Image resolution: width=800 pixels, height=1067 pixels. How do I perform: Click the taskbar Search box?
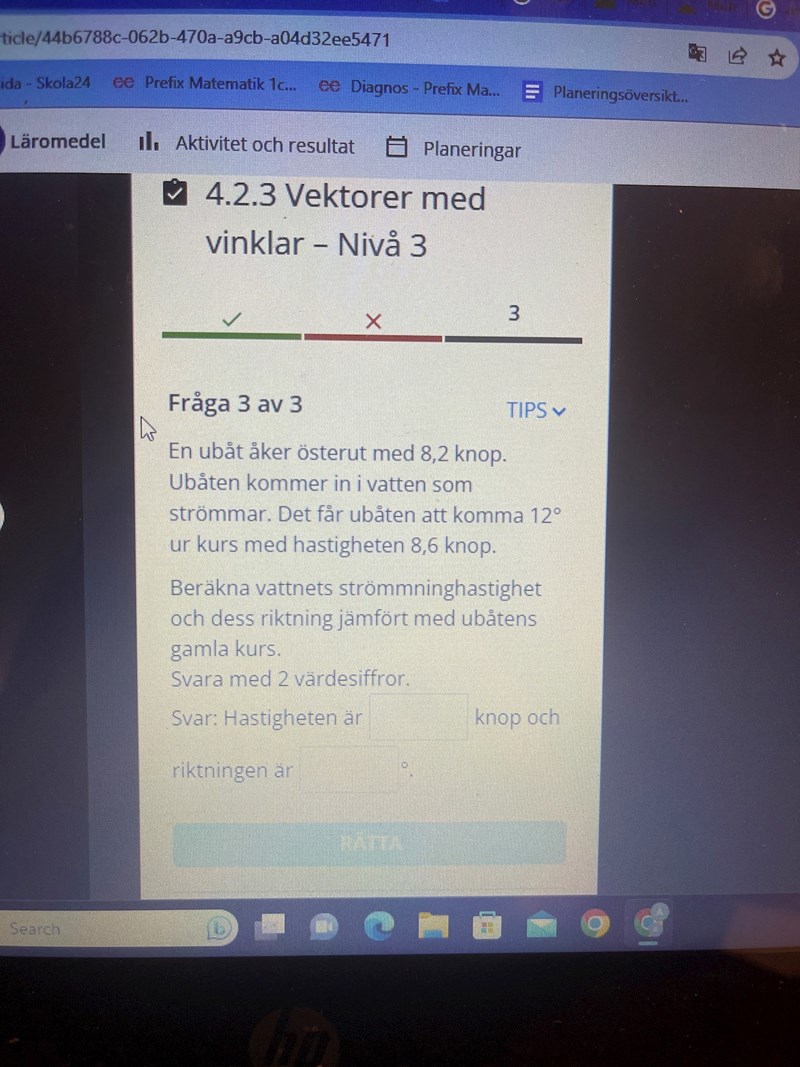point(100,928)
